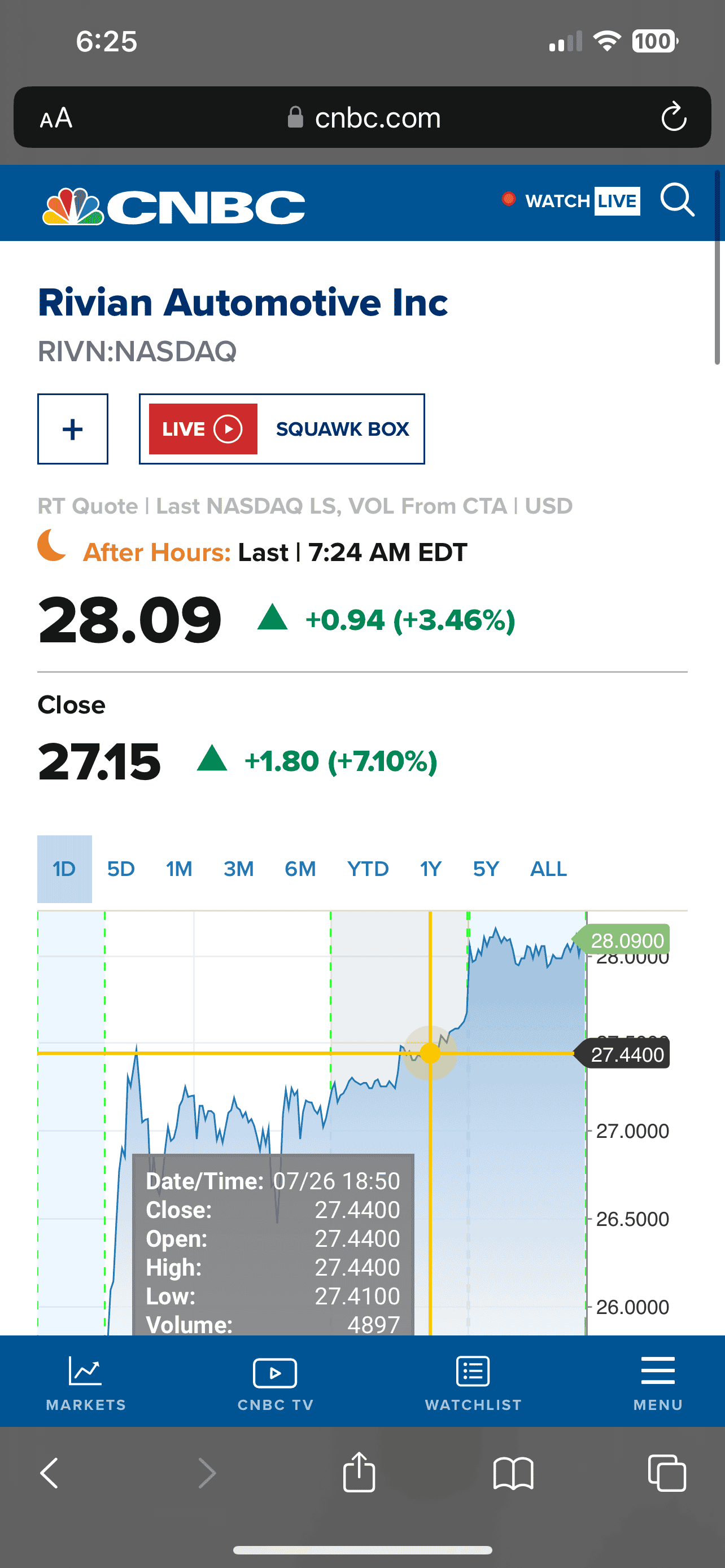Tap the Watch Live button
This screenshot has height=1568, width=725.
tap(570, 201)
